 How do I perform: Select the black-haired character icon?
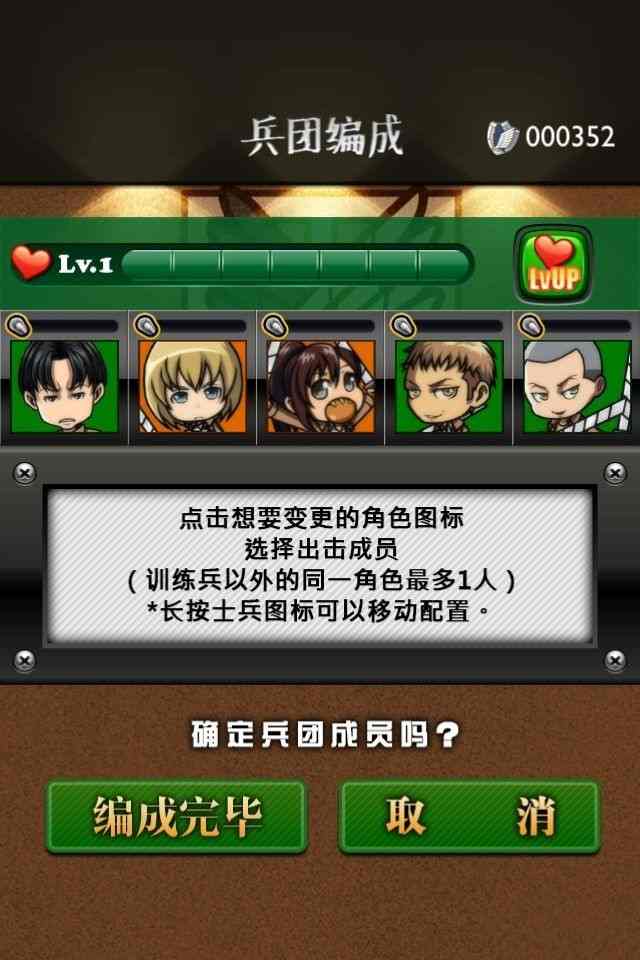pos(65,386)
